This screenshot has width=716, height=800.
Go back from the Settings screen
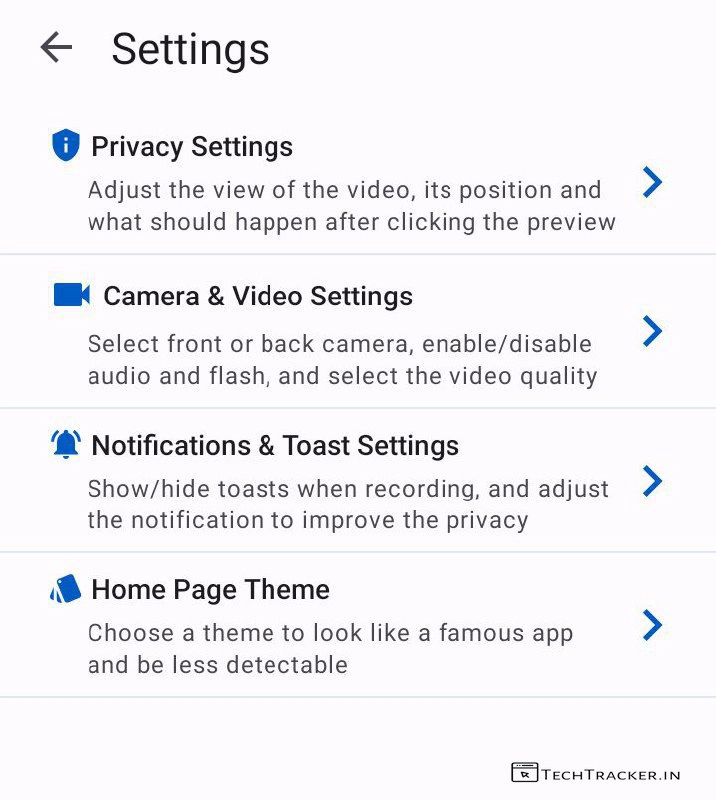point(56,47)
